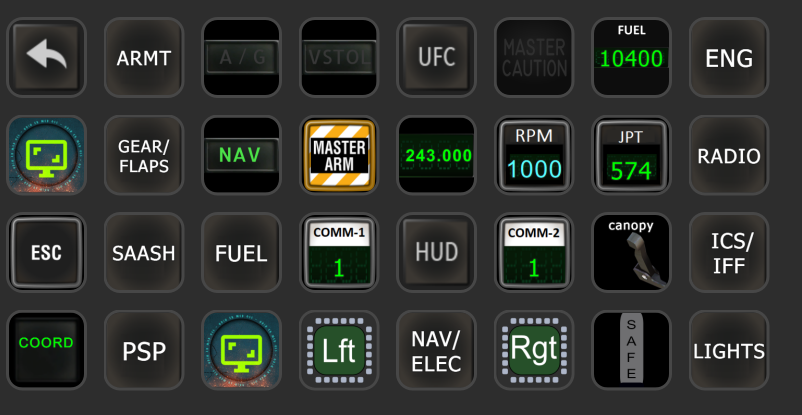Open the FUEL panel
The height and width of the screenshot is (415, 802).
coord(241,253)
